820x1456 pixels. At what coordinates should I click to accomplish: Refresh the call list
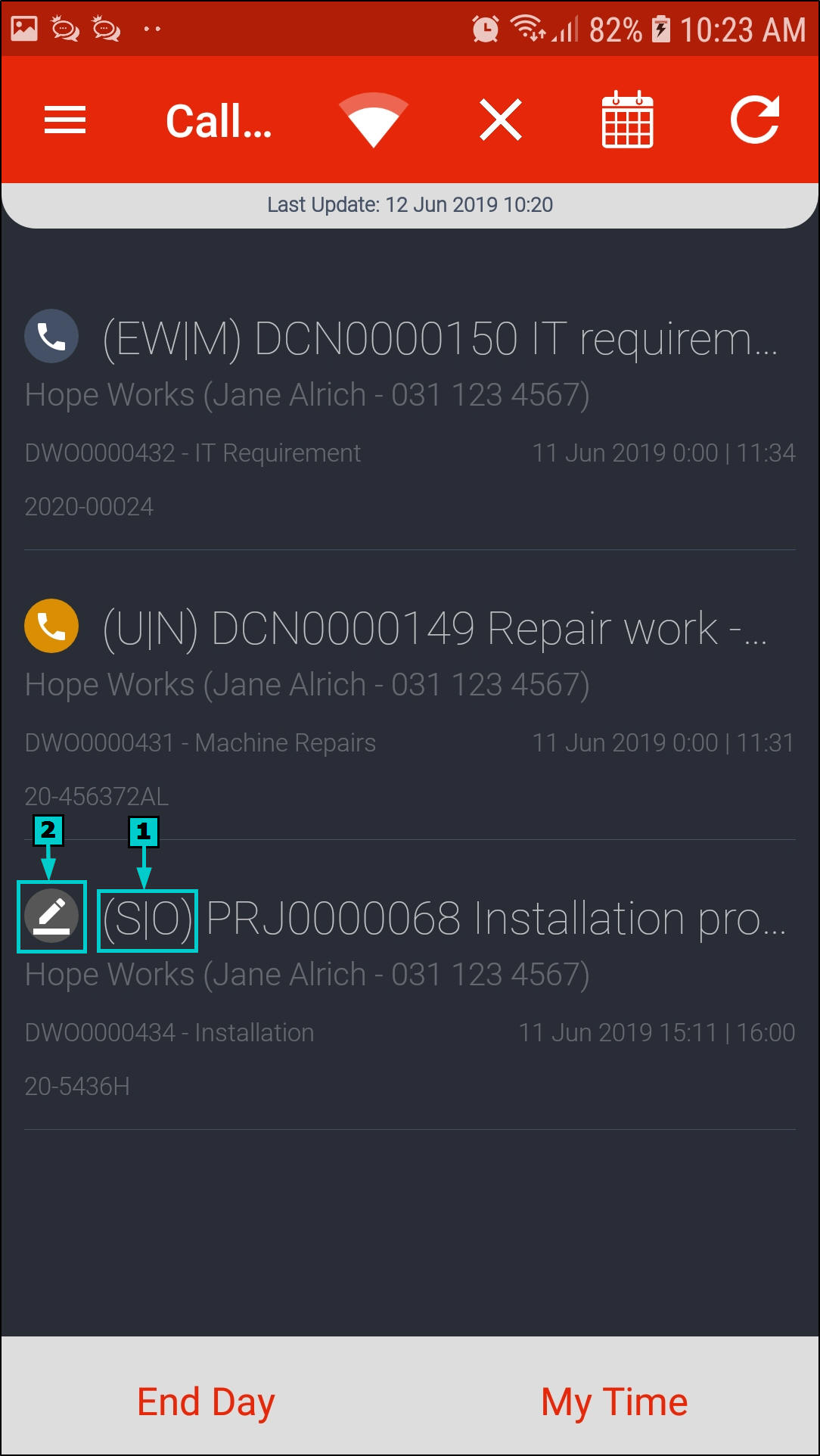click(x=754, y=120)
